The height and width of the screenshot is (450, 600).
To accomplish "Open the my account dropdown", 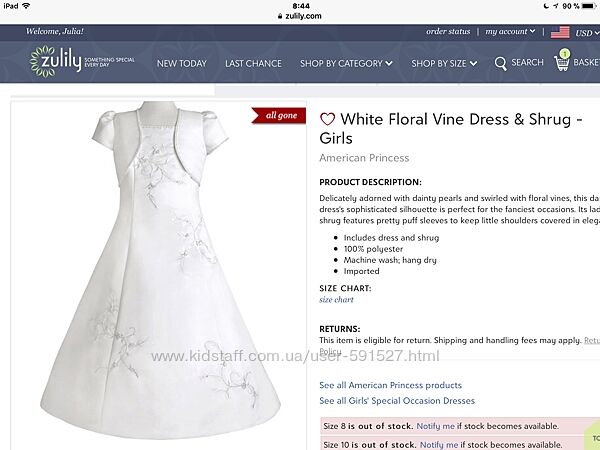I will point(510,32).
